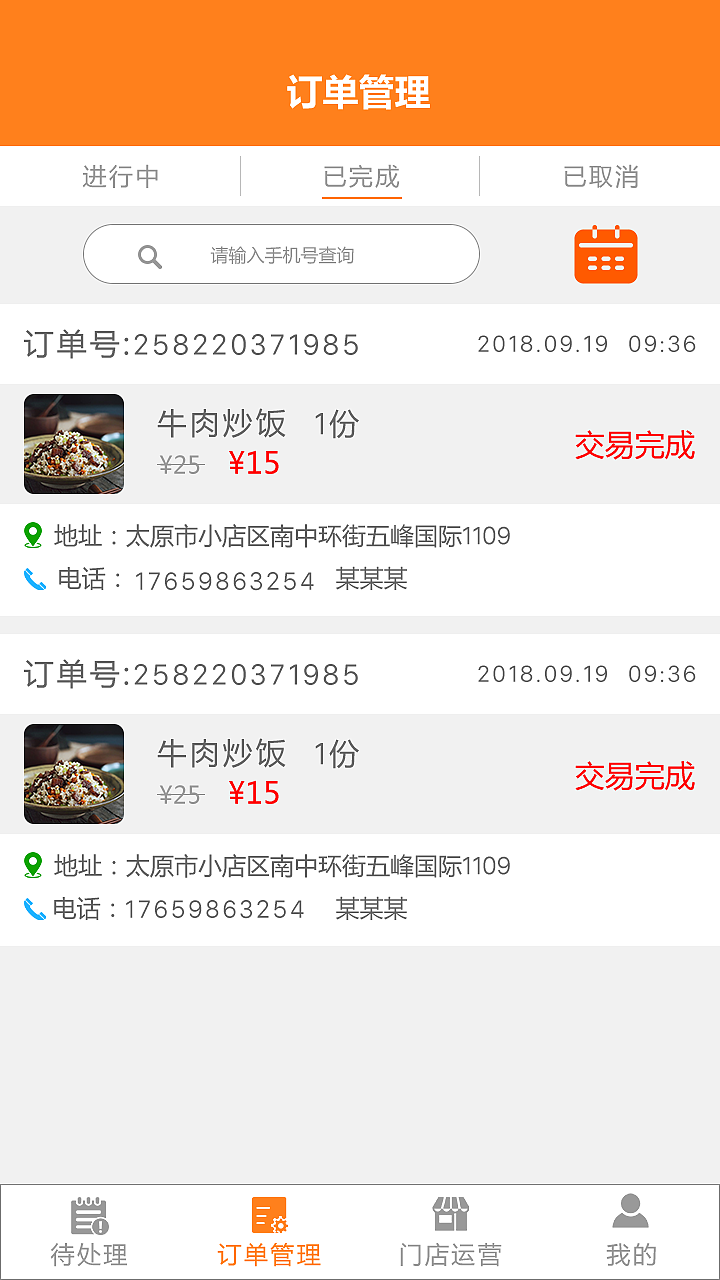Click 交易完成 on the first order
The image size is (720, 1280).
coord(634,447)
